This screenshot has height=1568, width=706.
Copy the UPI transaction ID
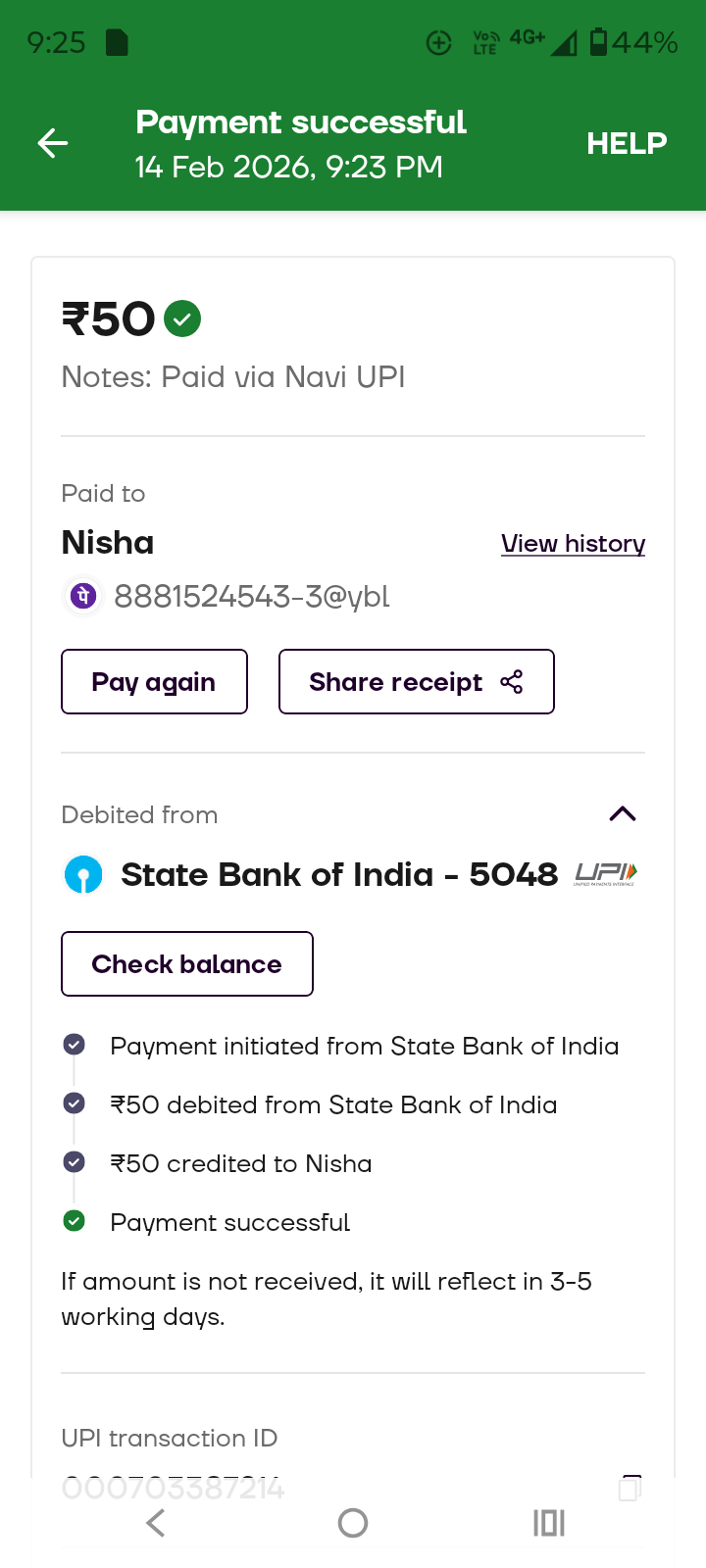point(630,1488)
